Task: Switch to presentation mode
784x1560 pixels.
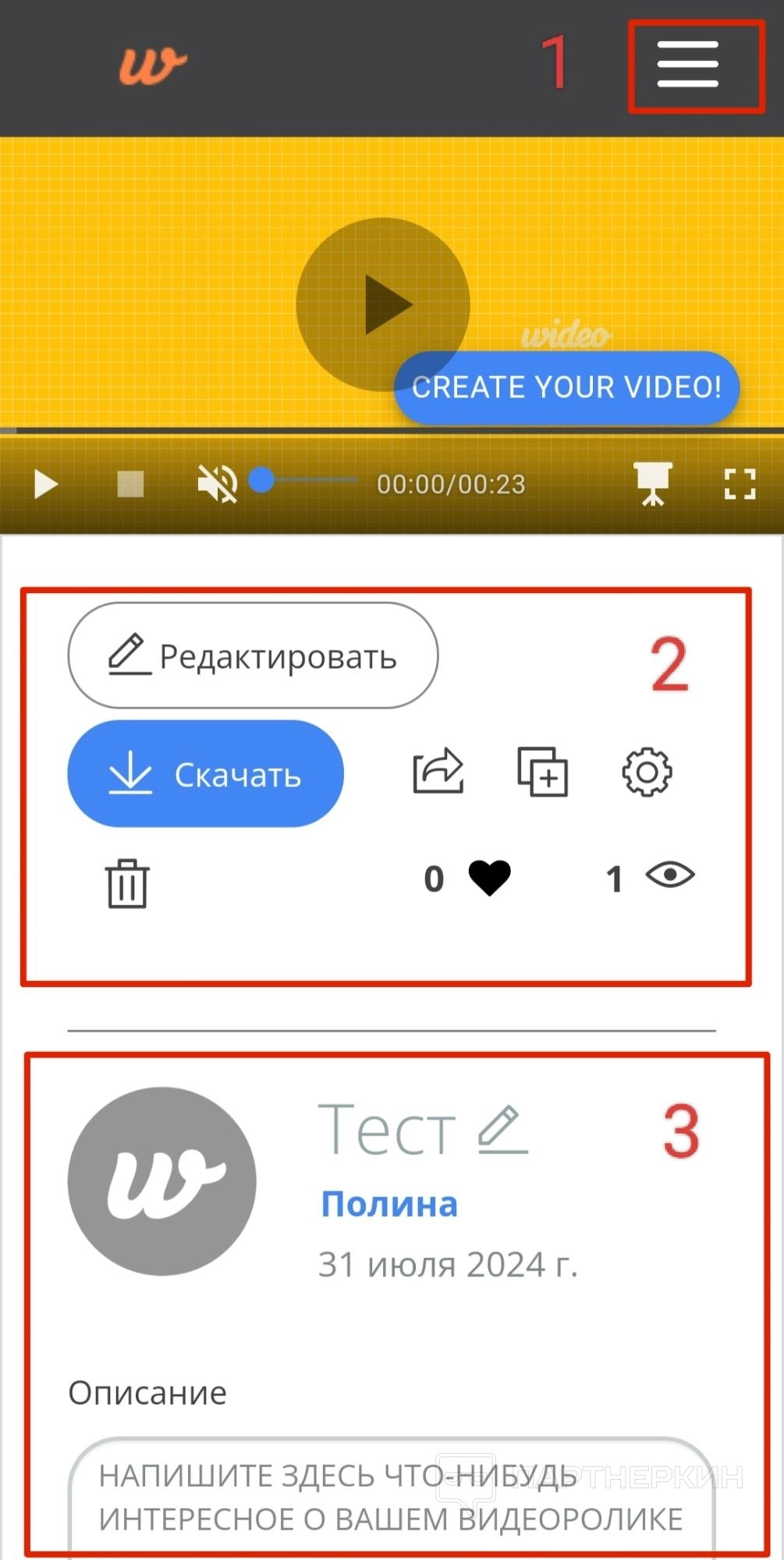Action: point(652,484)
